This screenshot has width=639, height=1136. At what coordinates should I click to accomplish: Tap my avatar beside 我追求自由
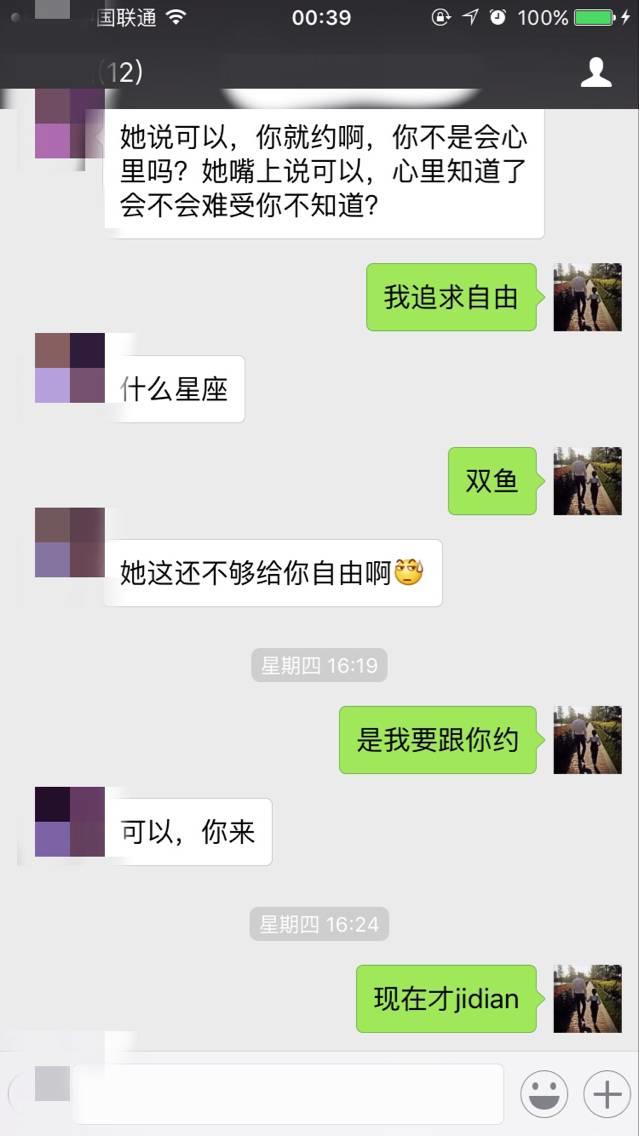pos(587,297)
